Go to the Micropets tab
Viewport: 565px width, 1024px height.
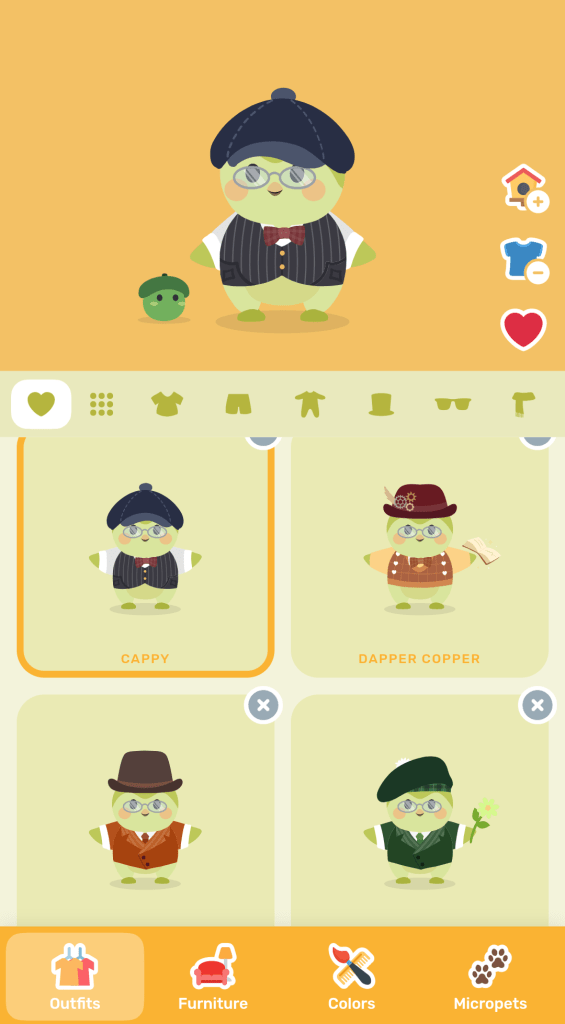pos(490,977)
